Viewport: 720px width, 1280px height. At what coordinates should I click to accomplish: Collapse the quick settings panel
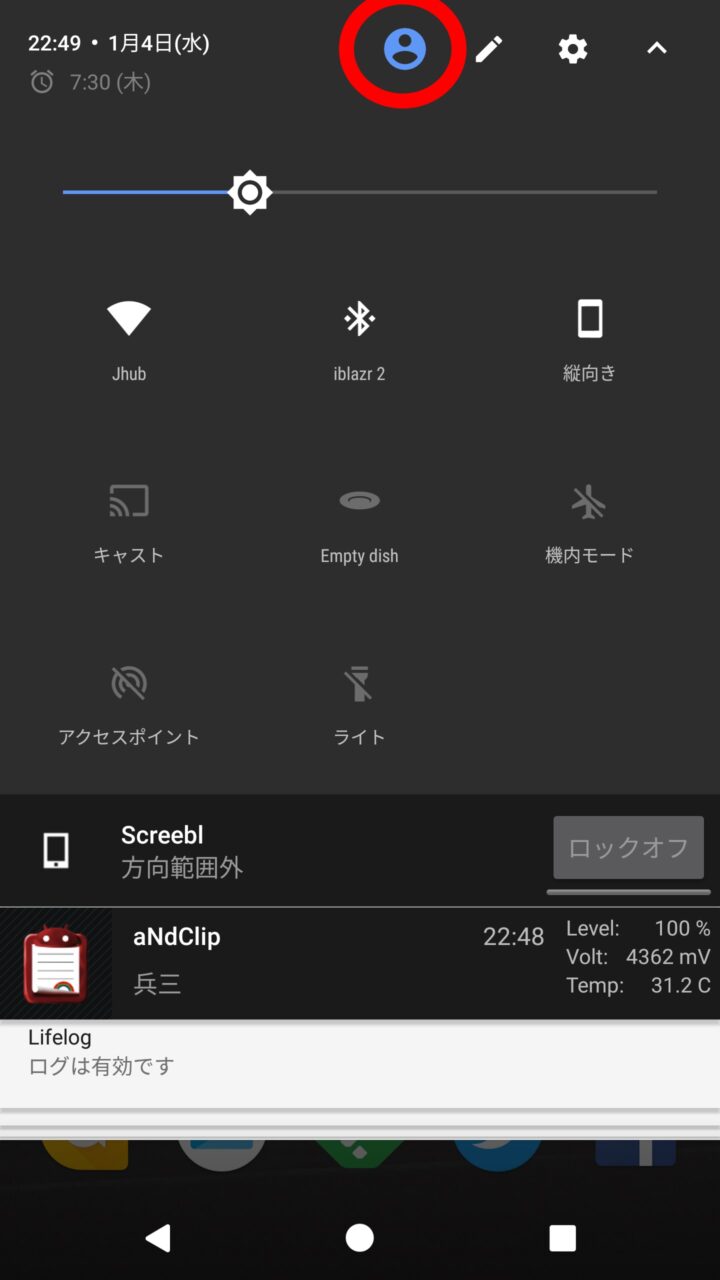(x=656, y=49)
